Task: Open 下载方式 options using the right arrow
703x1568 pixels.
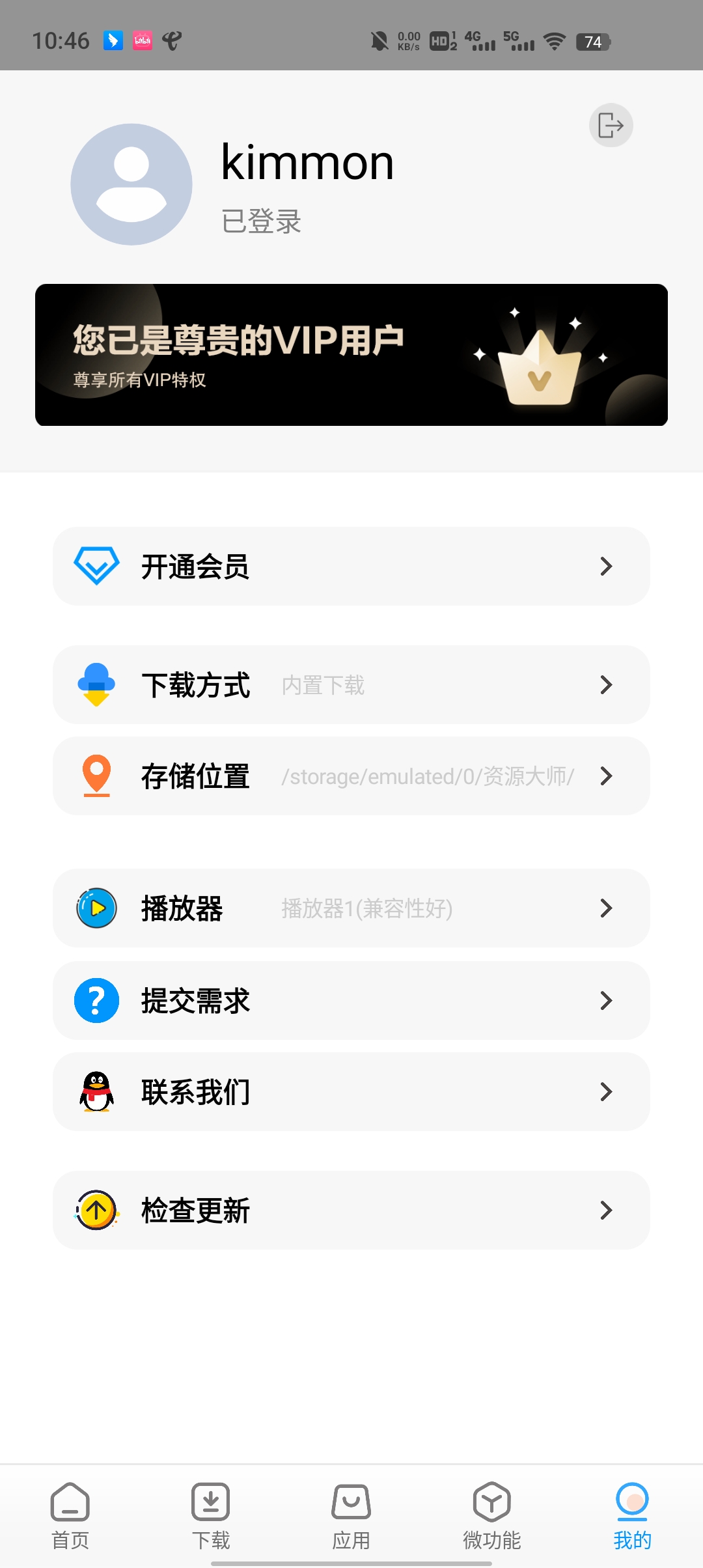Action: [x=605, y=684]
